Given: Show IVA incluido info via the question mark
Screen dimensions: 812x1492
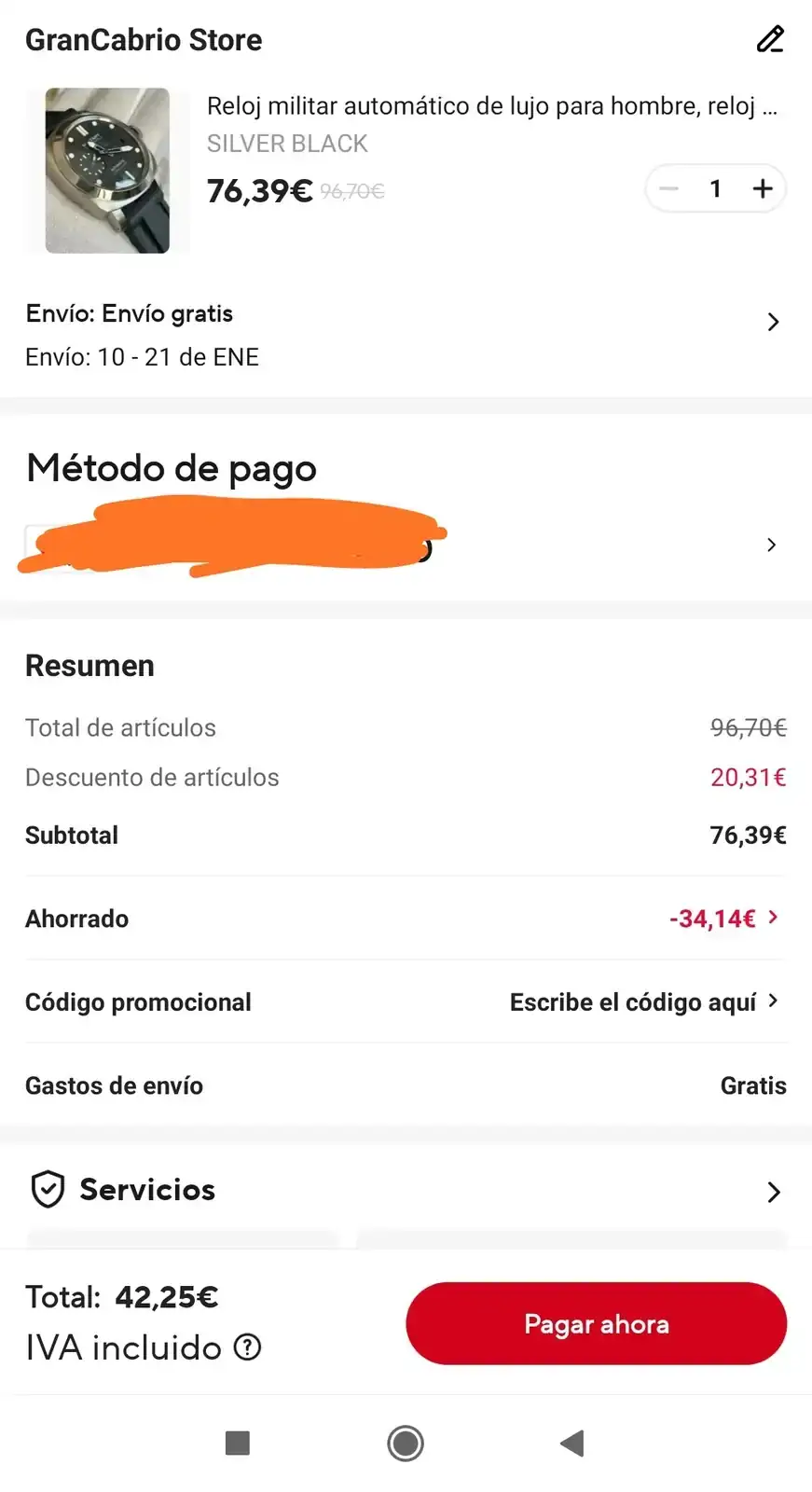Looking at the screenshot, I should tap(247, 1347).
